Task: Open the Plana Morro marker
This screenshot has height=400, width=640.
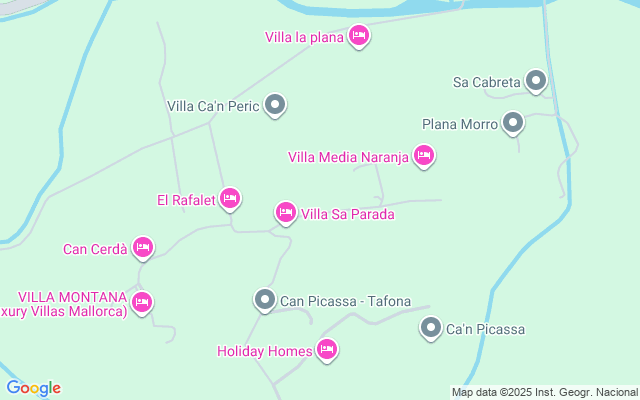Action: [x=513, y=123]
